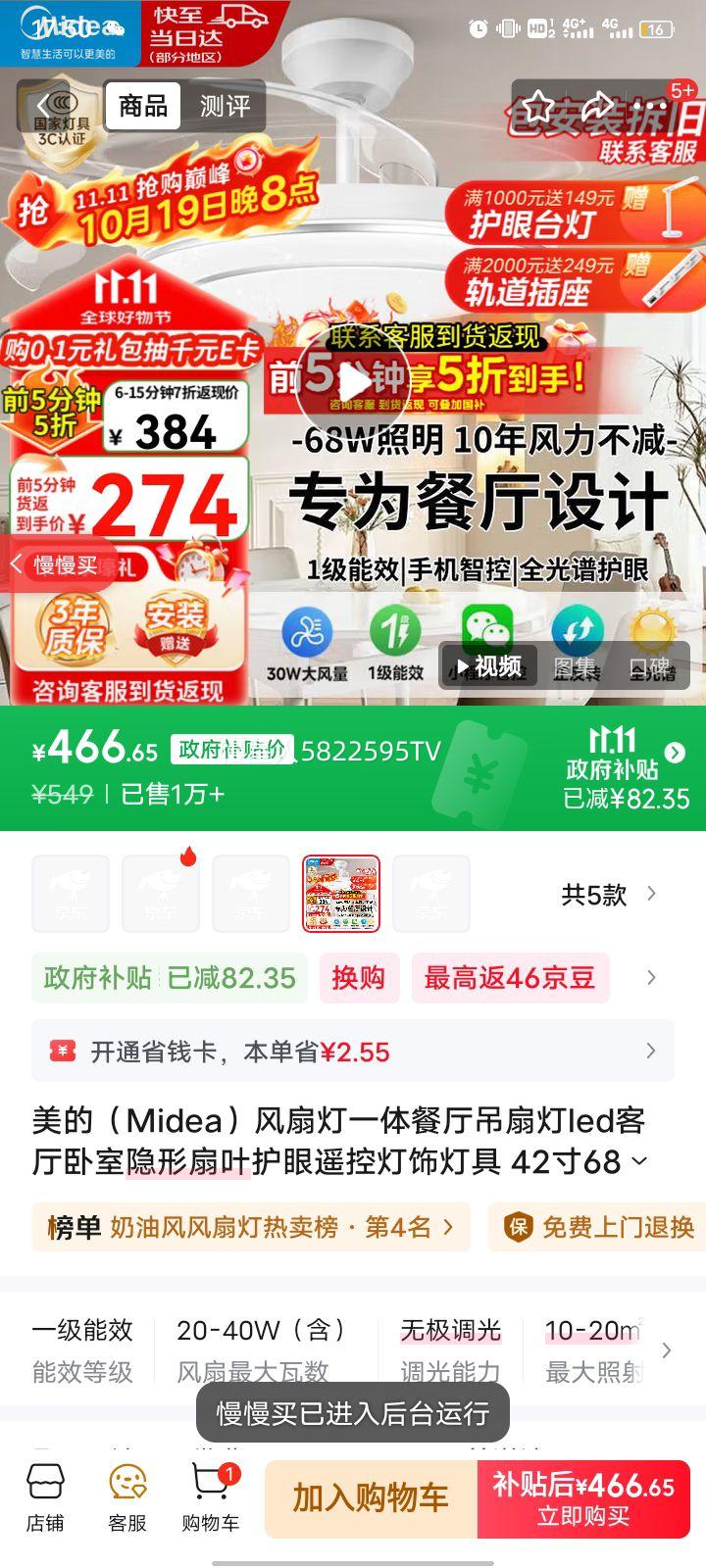706x1568 pixels.
Task: Tap 加入购物车 to add to cart
Action: 371,1497
